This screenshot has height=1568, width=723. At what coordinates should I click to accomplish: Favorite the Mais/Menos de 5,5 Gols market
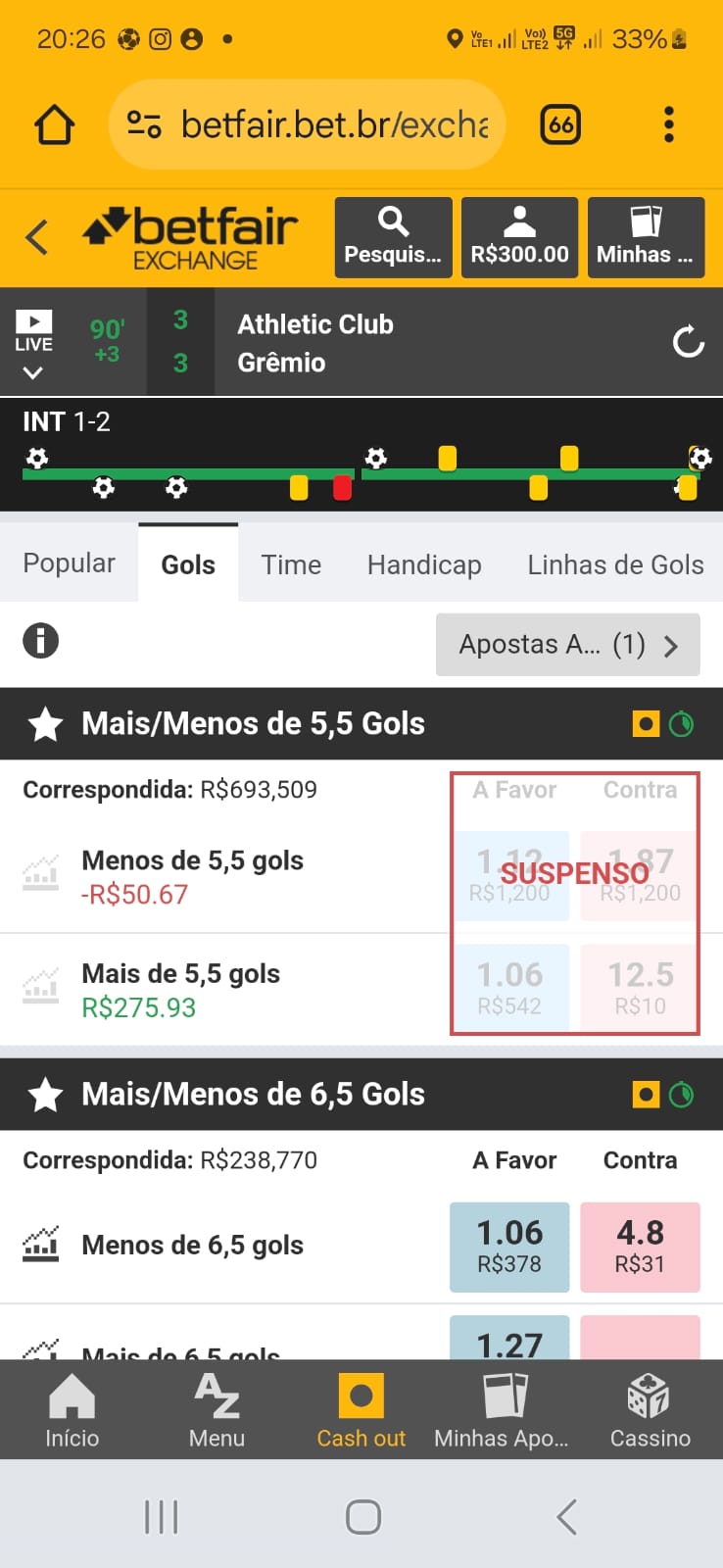coord(45,724)
